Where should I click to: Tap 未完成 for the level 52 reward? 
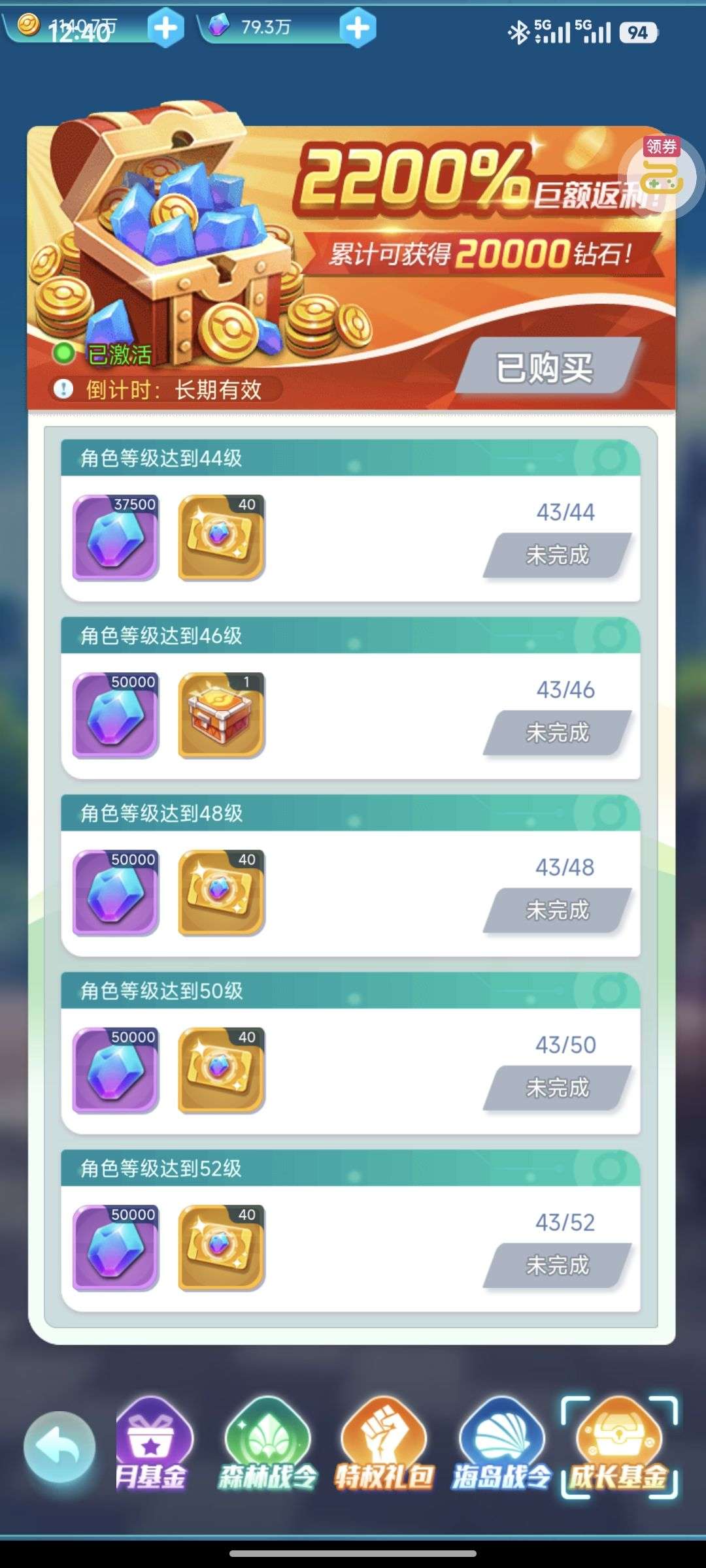(x=558, y=1266)
